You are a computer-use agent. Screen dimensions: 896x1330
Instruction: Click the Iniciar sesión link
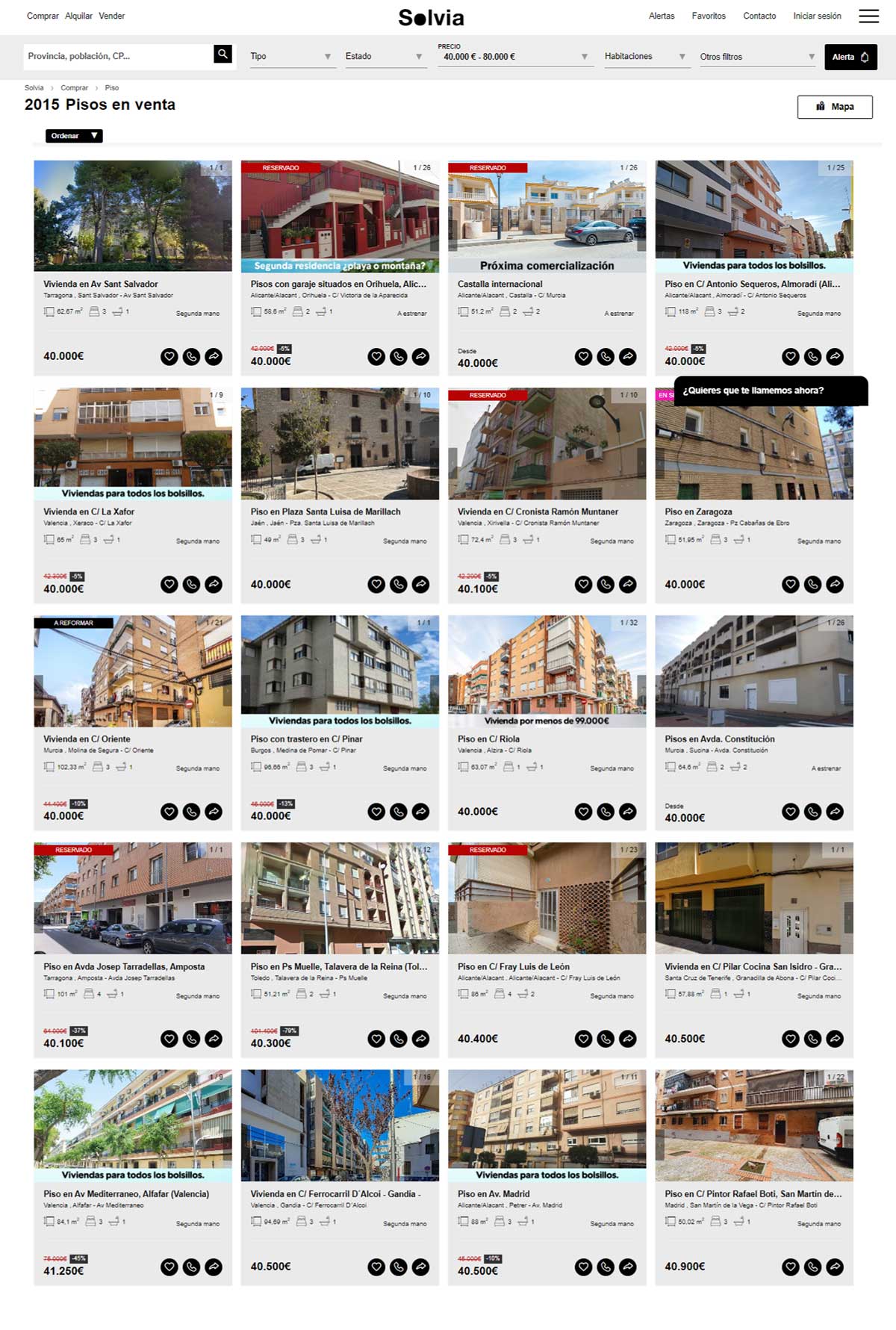815,15
